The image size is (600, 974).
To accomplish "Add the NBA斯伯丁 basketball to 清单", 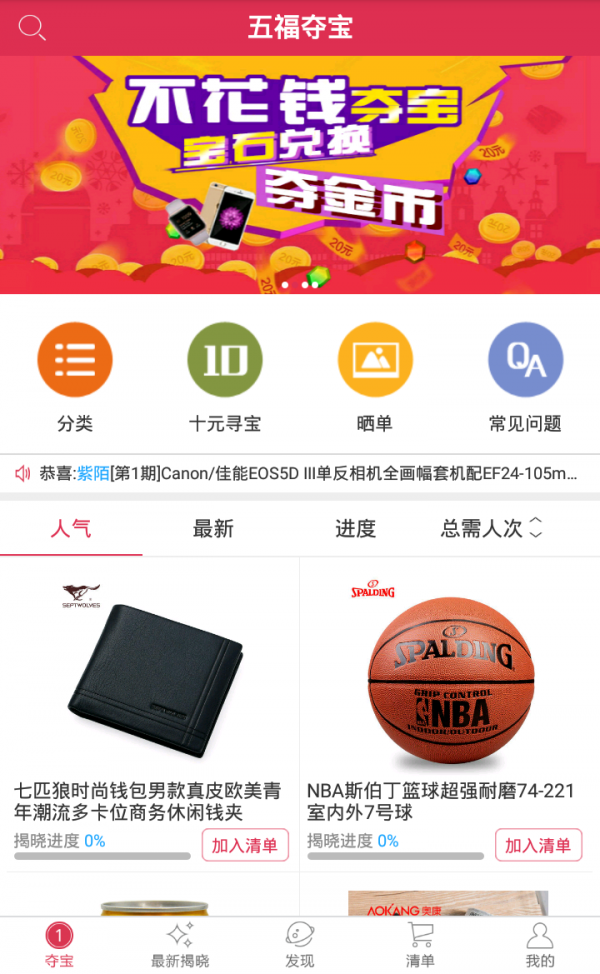I will click(538, 845).
